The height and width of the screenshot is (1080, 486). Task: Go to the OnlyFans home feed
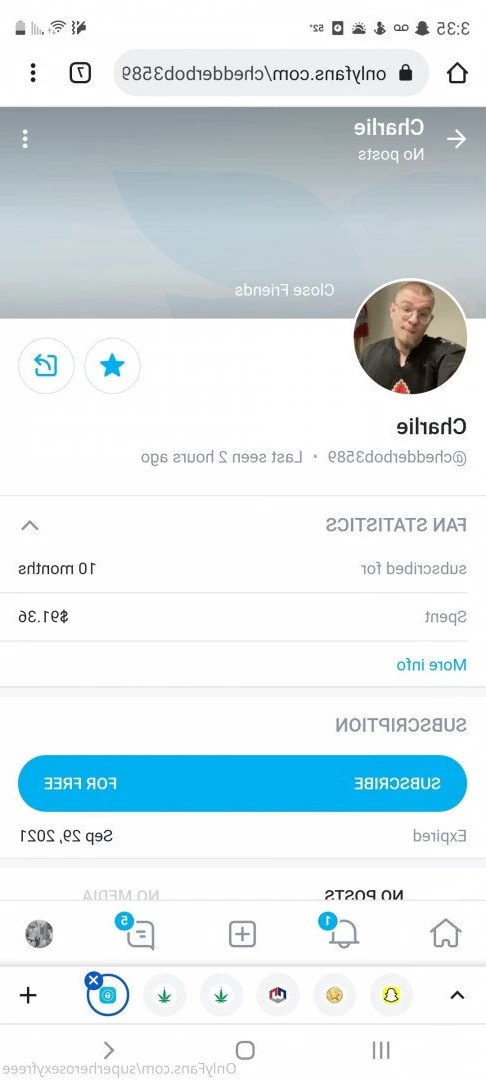445,934
